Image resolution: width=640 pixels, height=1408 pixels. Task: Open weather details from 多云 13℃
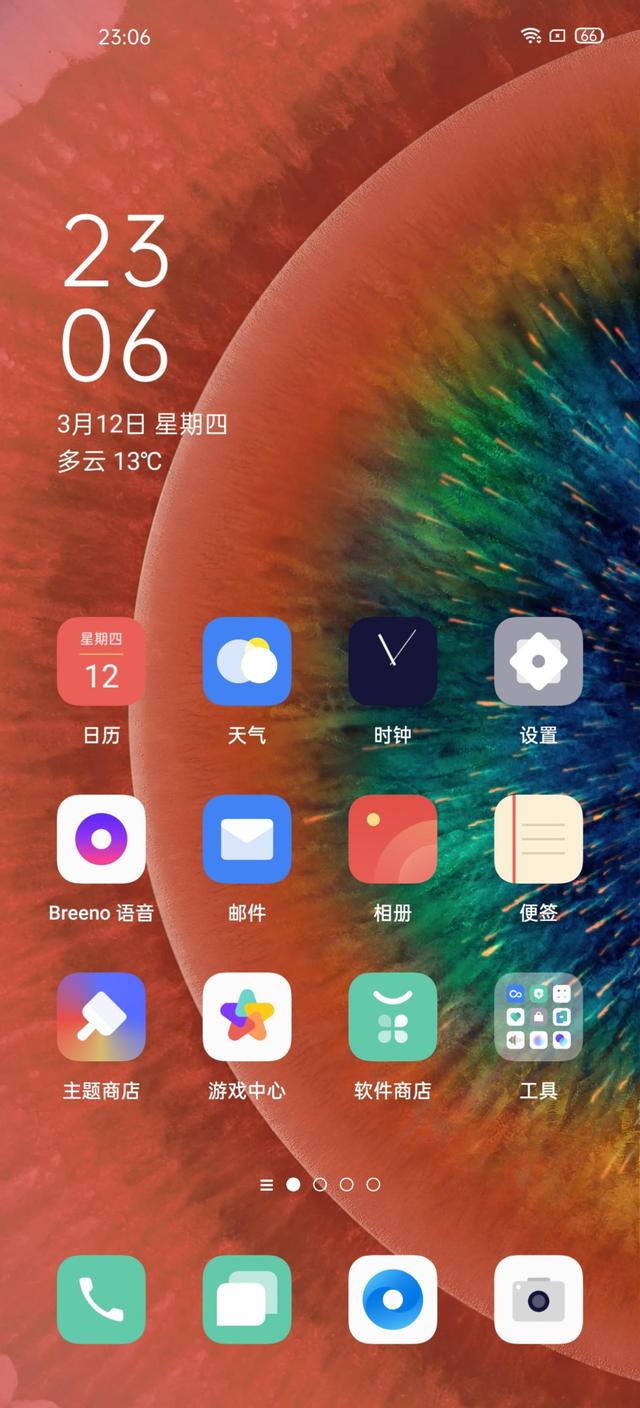tap(109, 461)
